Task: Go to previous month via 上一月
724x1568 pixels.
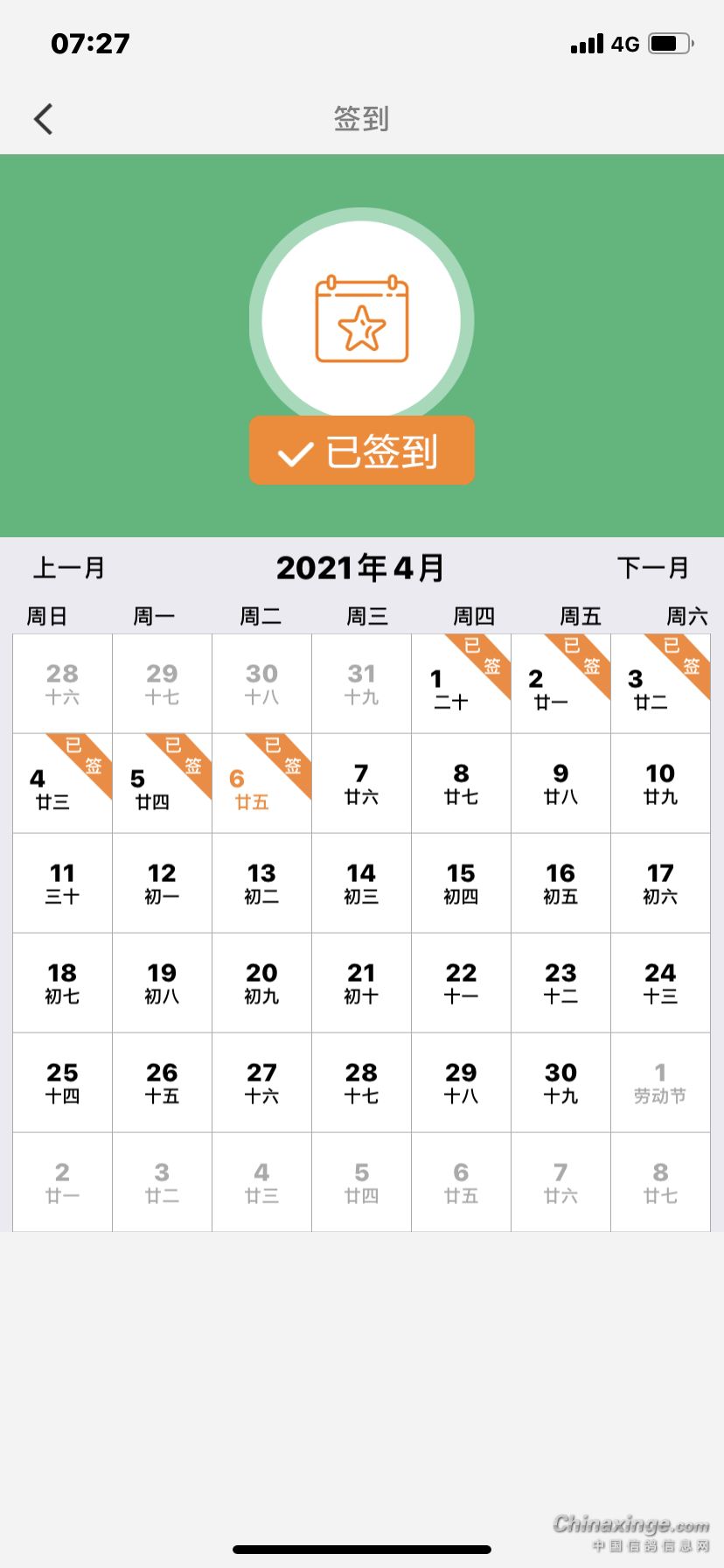Action: pos(69,568)
